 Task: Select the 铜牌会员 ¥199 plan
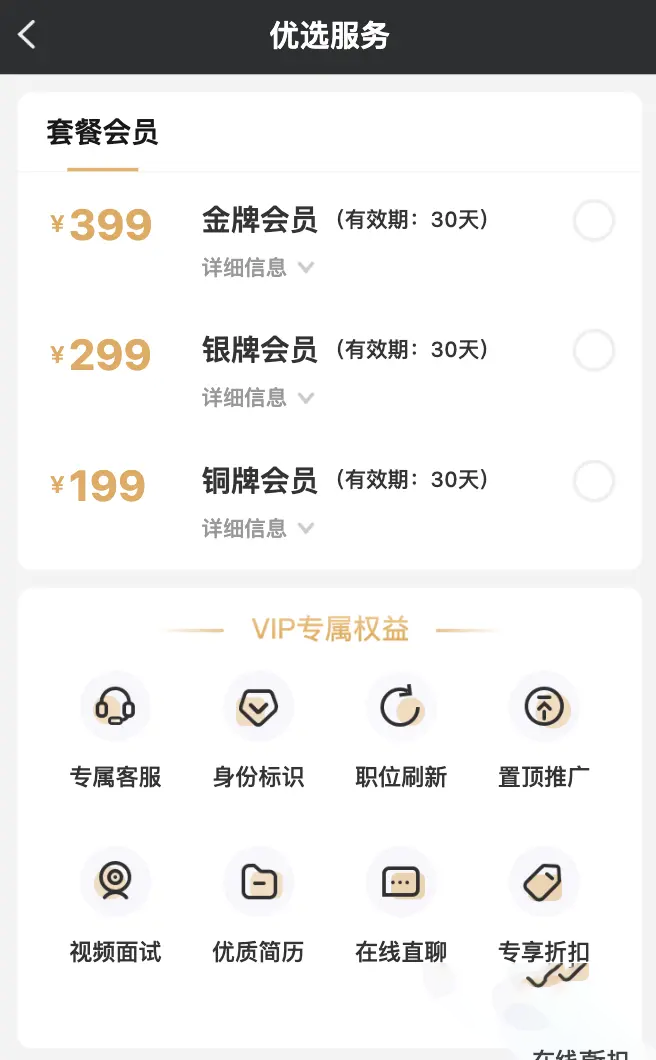coord(593,482)
